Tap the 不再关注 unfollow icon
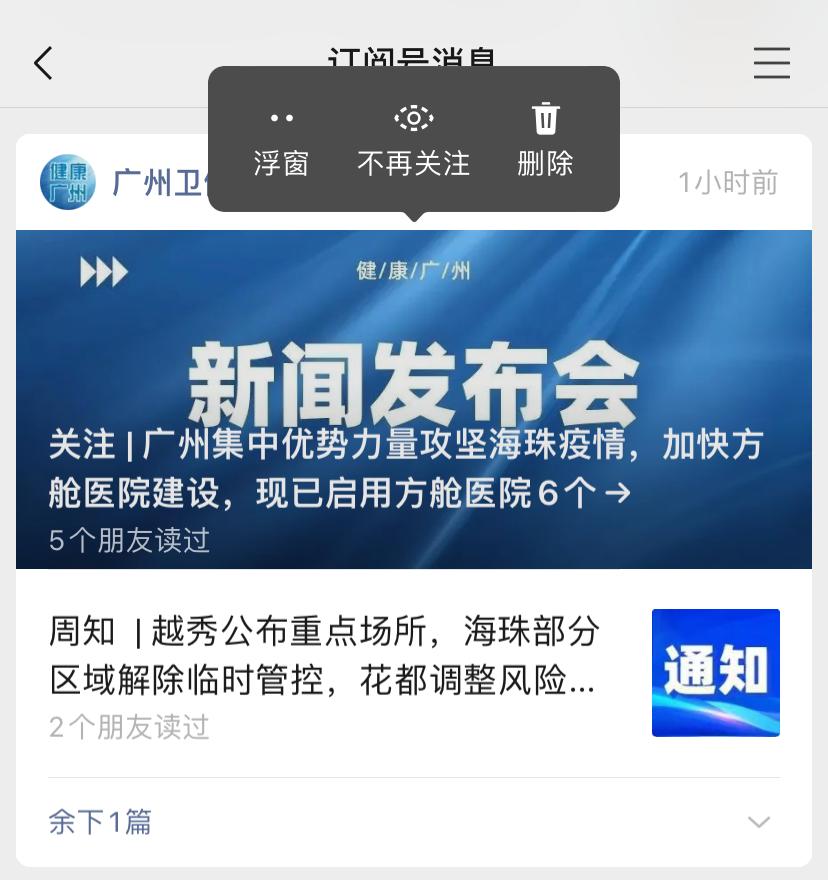 coord(413,117)
